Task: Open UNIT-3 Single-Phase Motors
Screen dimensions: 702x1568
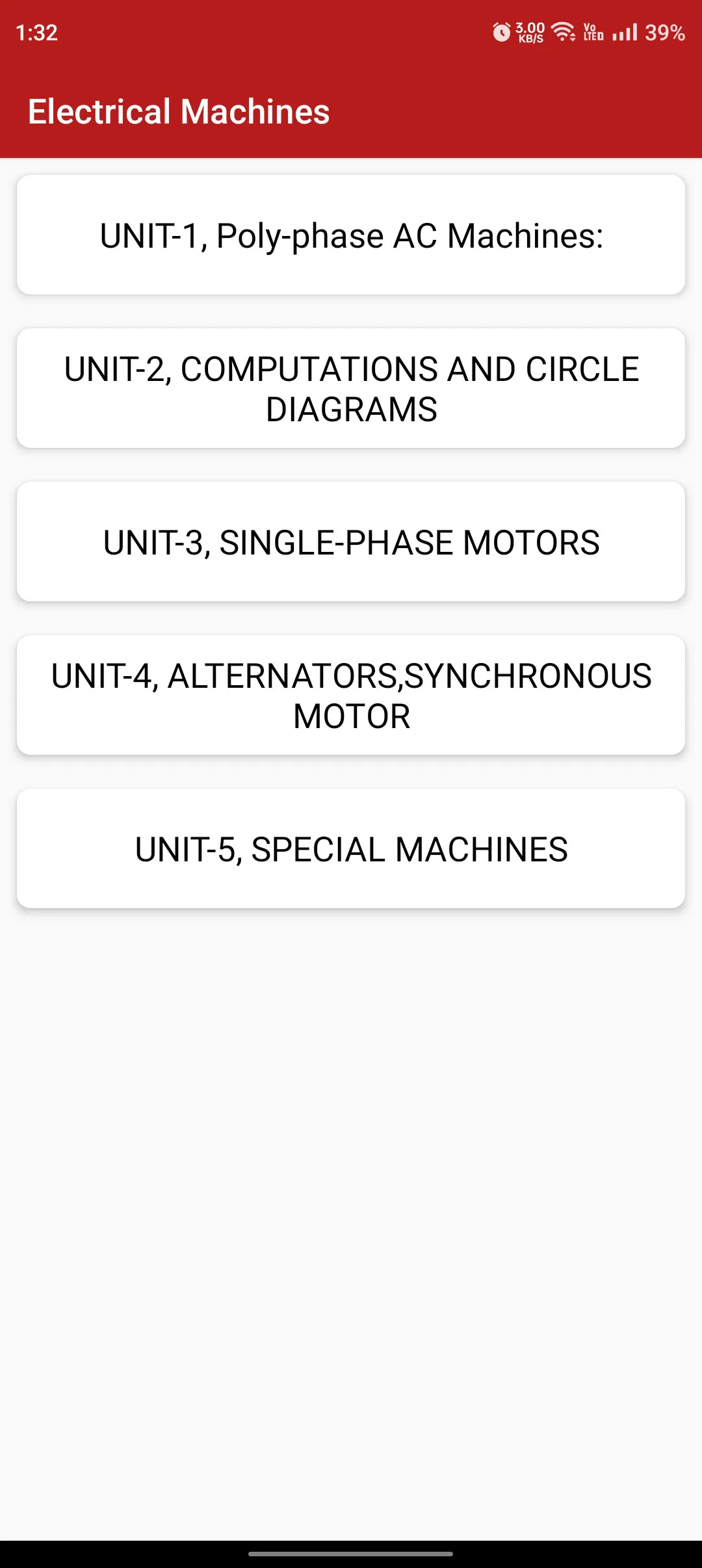Action: (351, 542)
